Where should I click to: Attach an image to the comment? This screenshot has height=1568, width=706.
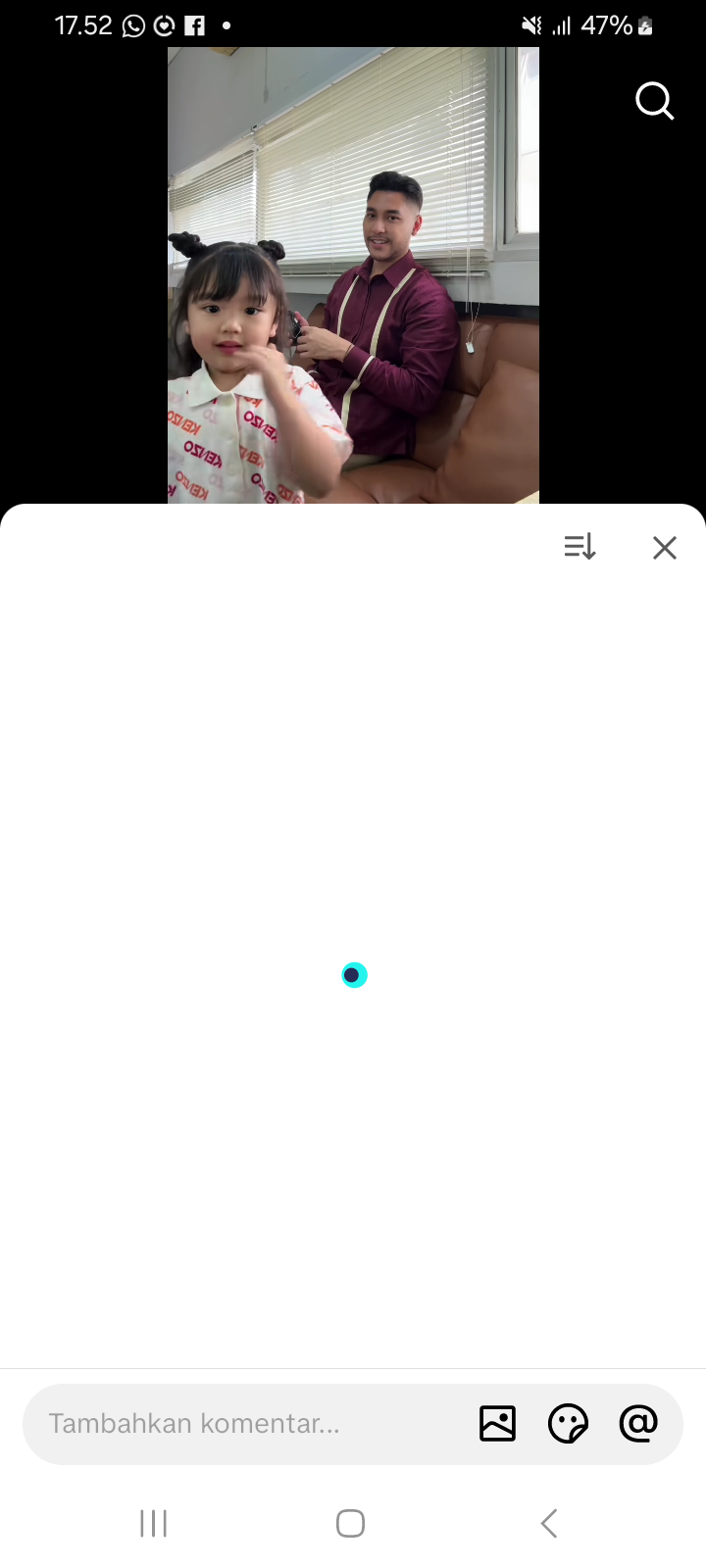(x=497, y=1424)
